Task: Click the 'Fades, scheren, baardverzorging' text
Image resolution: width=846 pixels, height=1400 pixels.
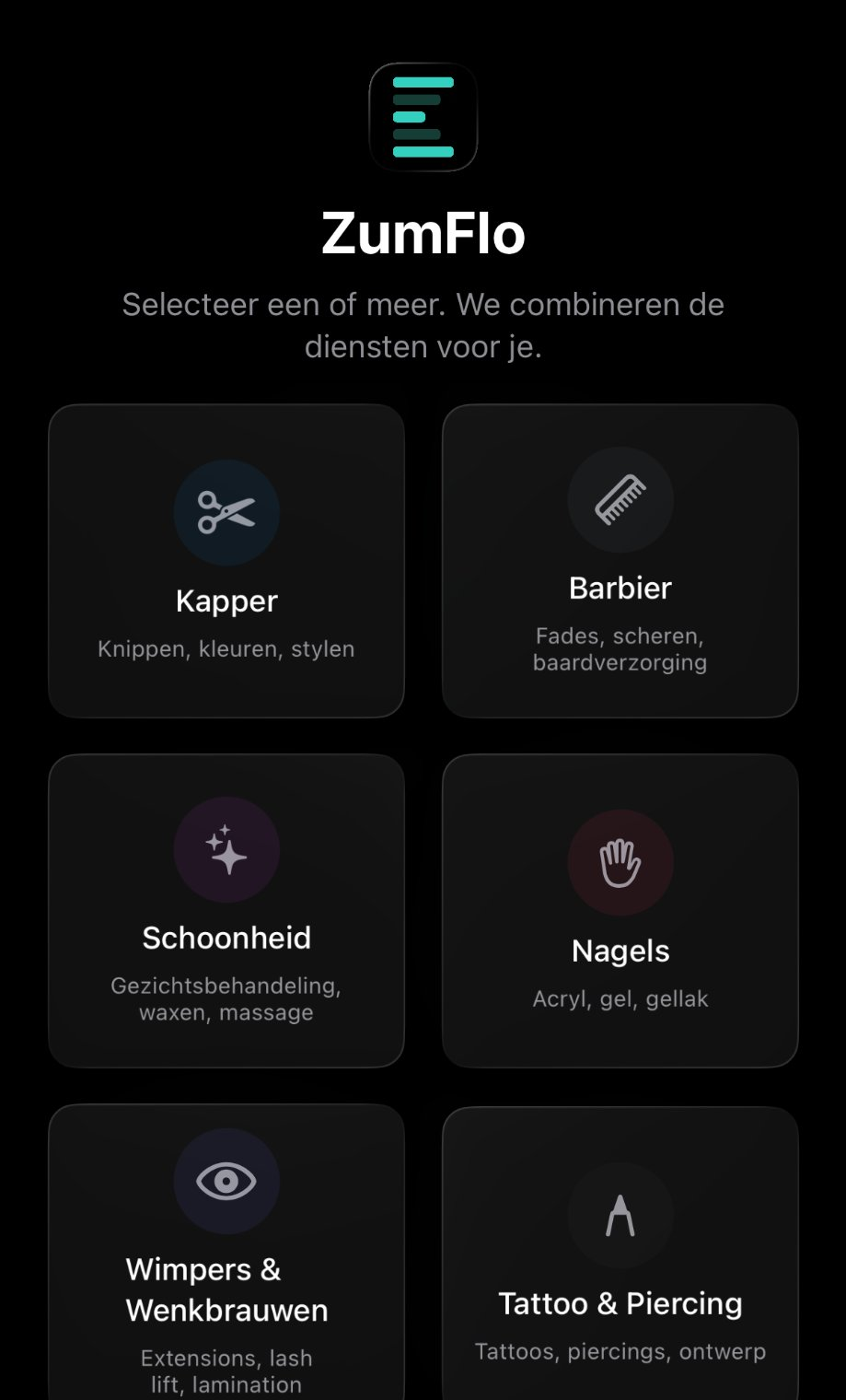Action: 620,647
